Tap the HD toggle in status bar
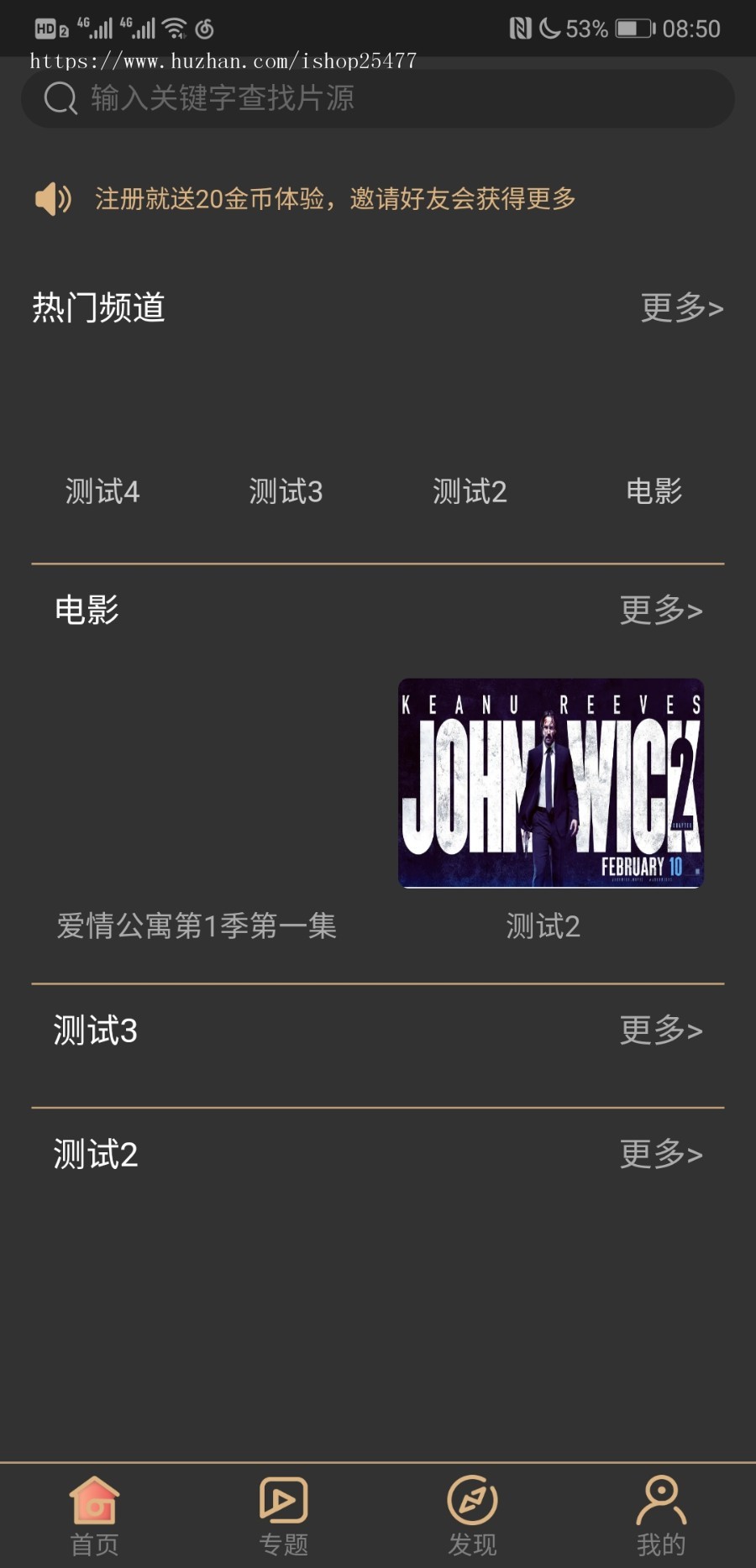The width and height of the screenshot is (756, 1568). (x=48, y=28)
